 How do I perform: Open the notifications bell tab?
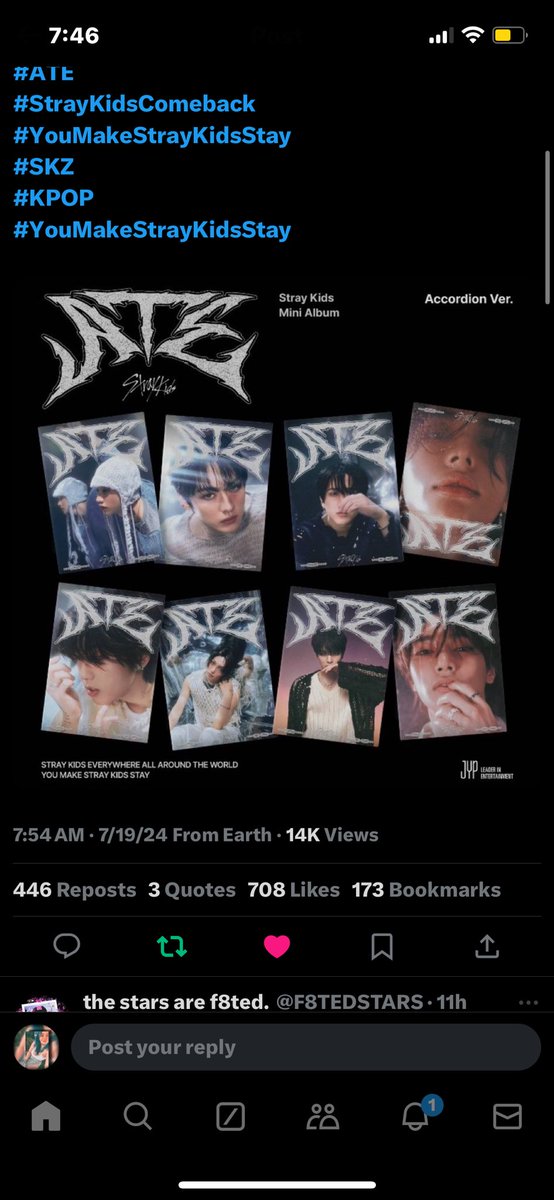click(x=416, y=1114)
